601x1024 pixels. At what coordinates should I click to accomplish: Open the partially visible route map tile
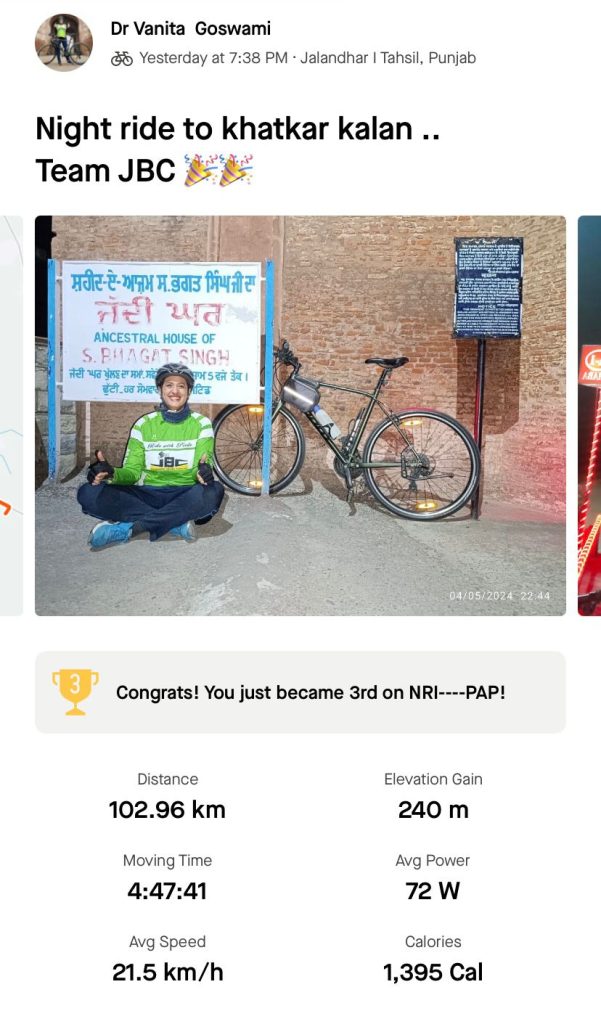[x=10, y=415]
